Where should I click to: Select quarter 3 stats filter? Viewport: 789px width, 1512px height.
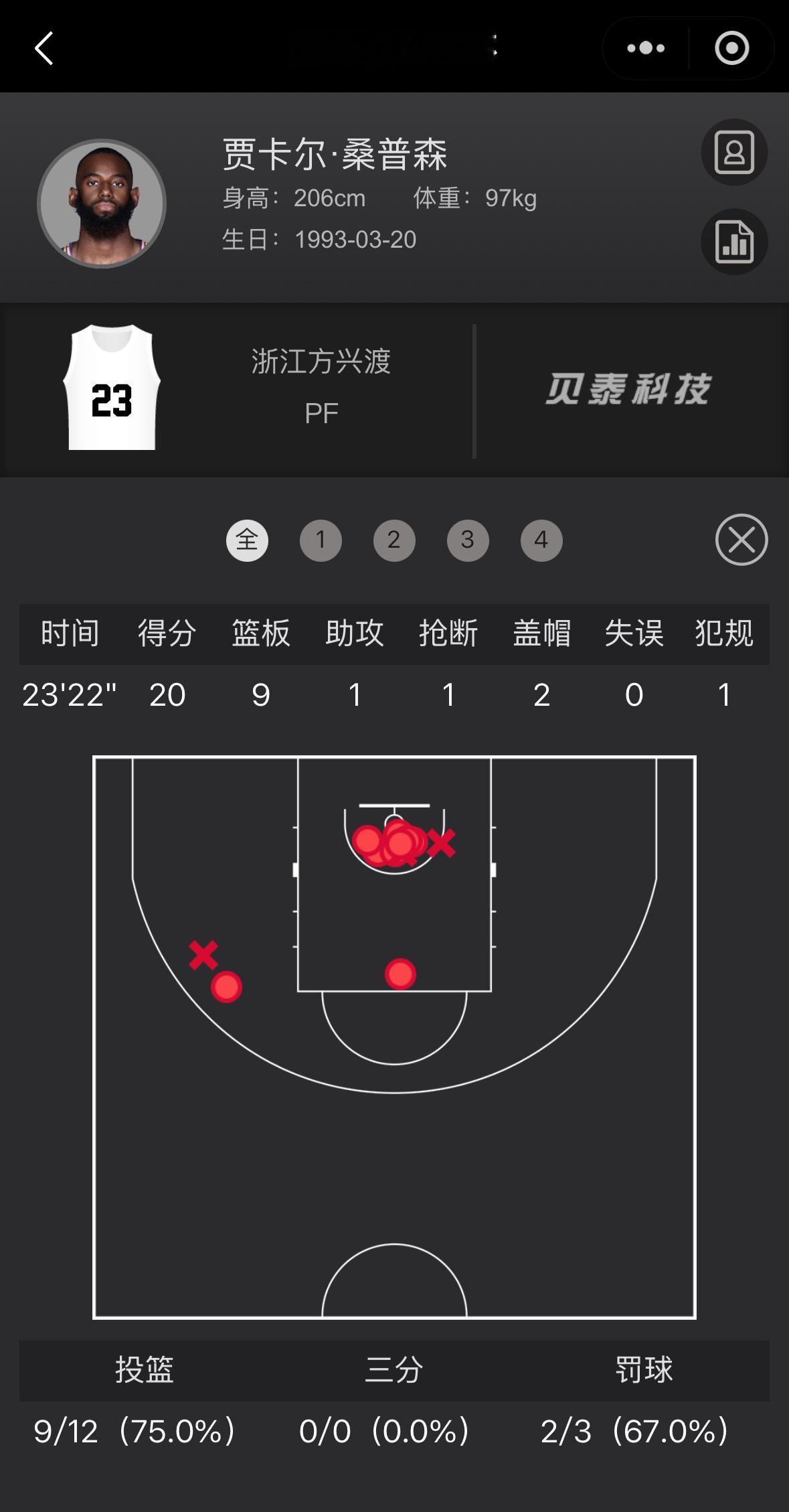point(468,540)
